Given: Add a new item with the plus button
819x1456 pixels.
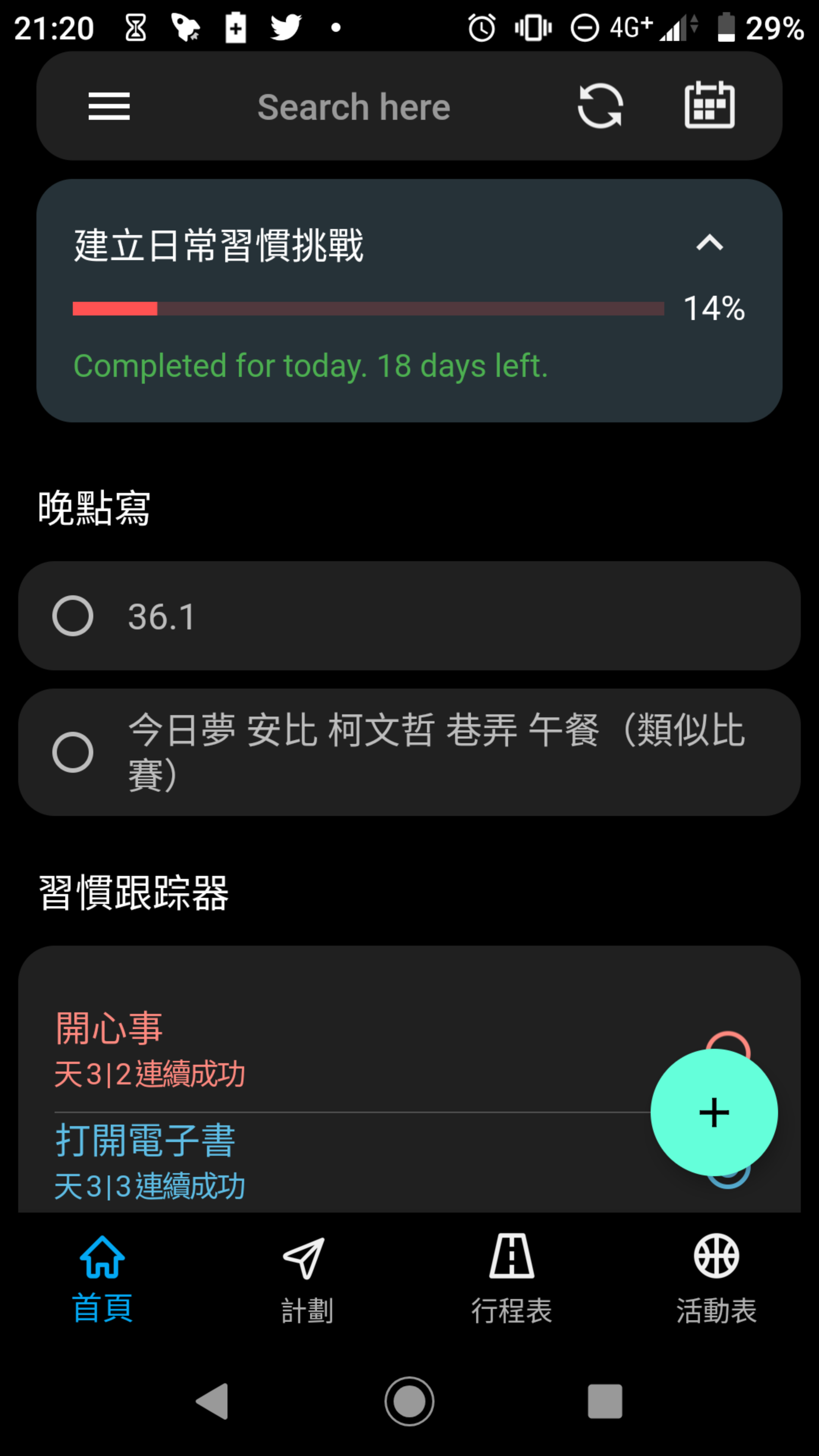Looking at the screenshot, I should click(714, 1112).
